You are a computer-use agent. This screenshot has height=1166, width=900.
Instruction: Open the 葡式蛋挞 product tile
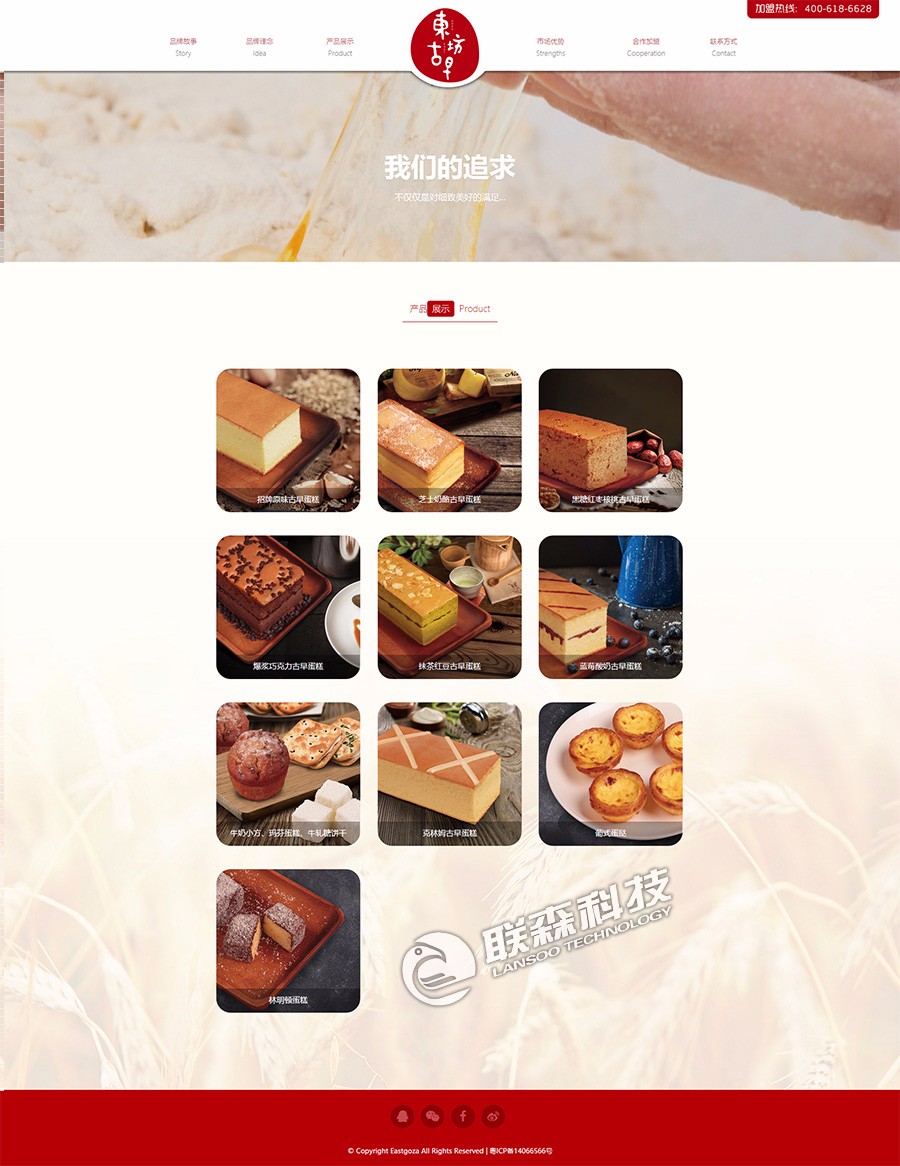click(x=610, y=774)
